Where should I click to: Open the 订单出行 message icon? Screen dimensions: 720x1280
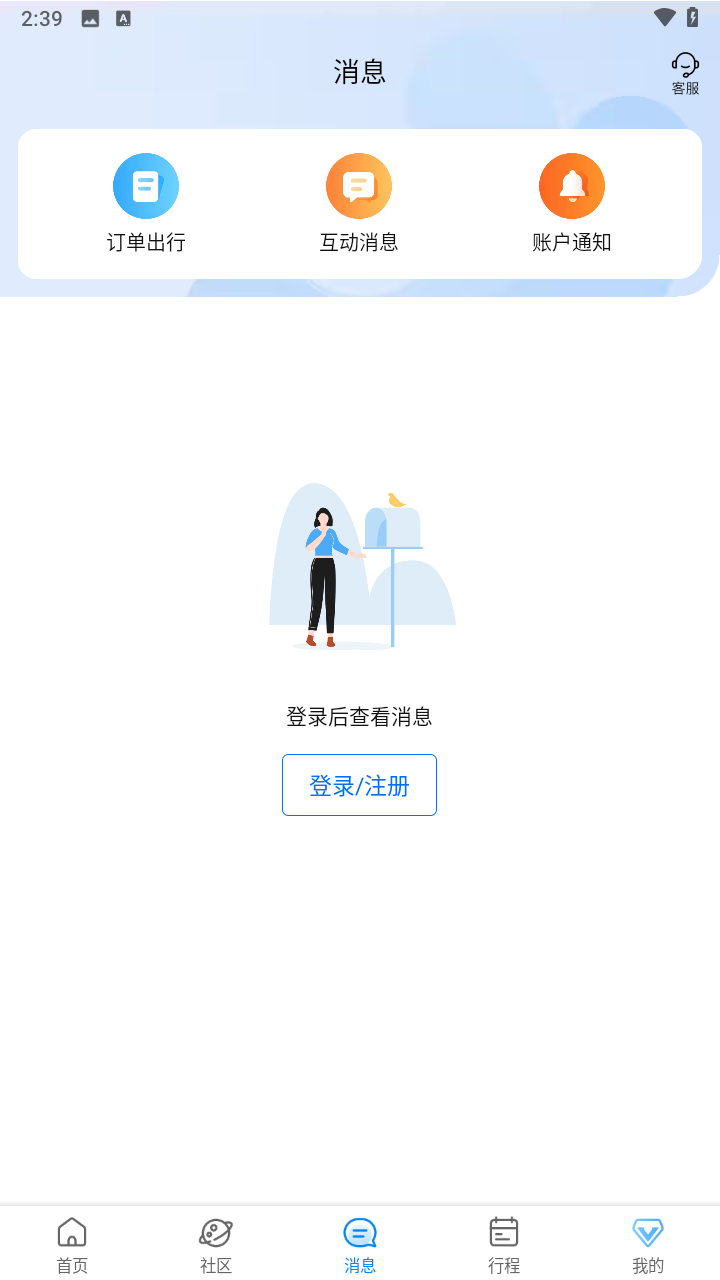point(146,185)
